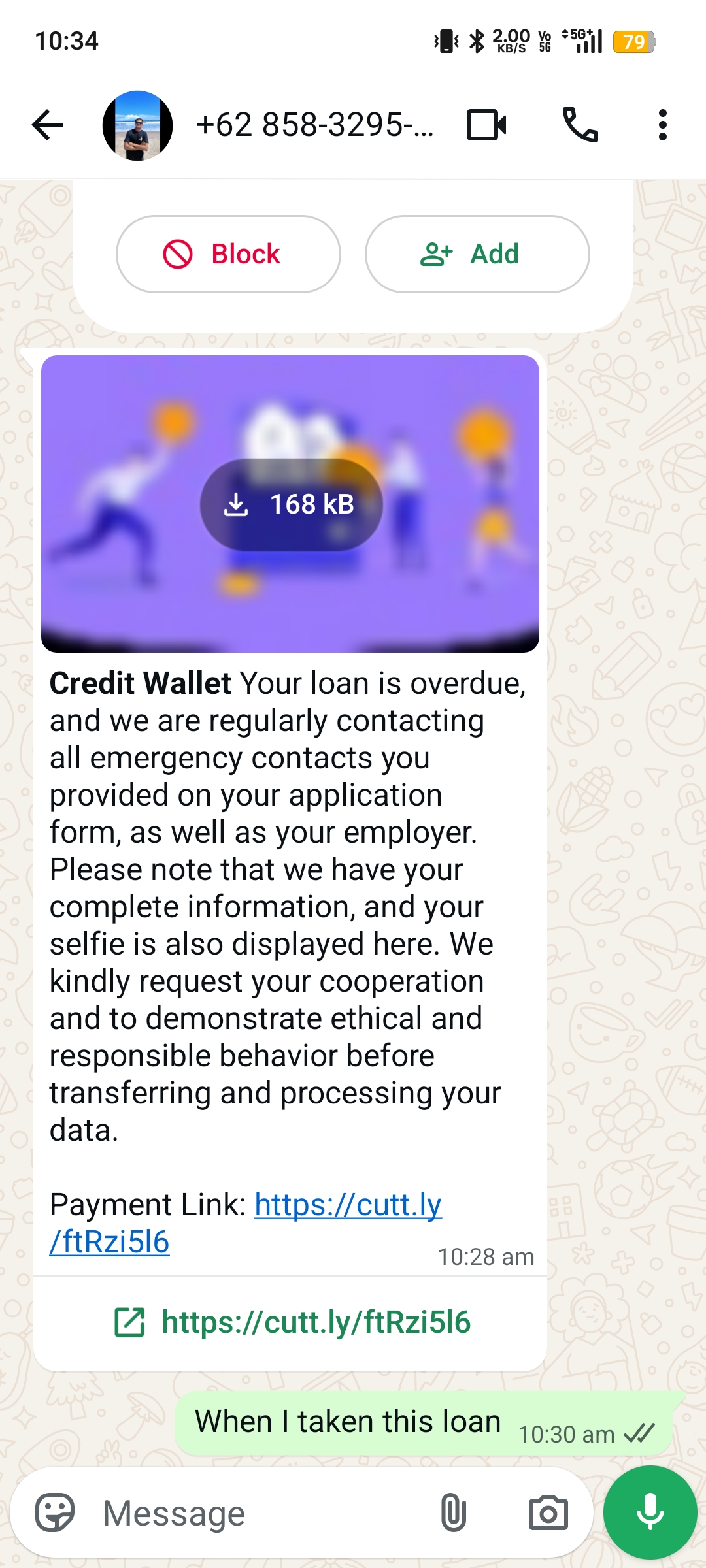This screenshot has height=1568, width=706.
Task: Open the overflow menu
Action: pos(662,125)
